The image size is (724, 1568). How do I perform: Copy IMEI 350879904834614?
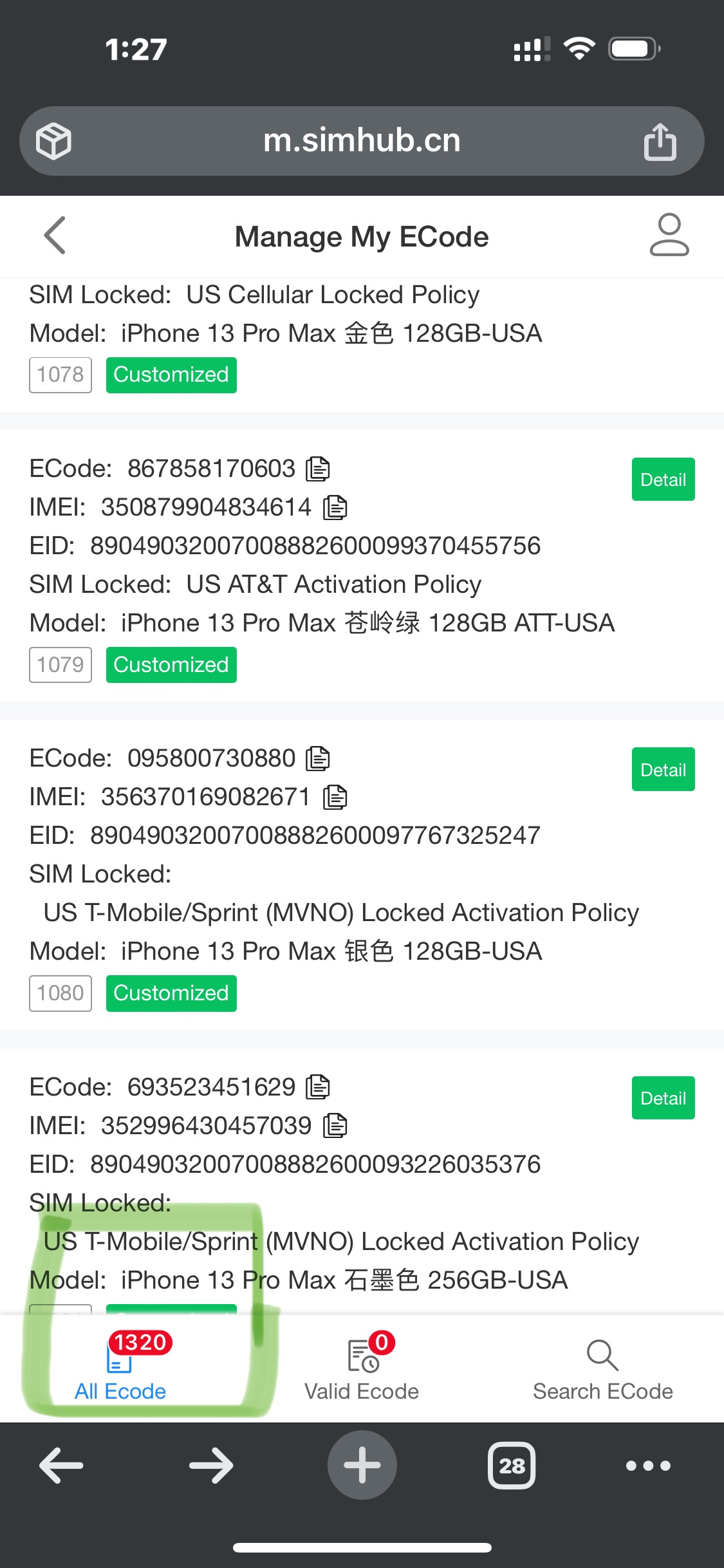pos(335,507)
